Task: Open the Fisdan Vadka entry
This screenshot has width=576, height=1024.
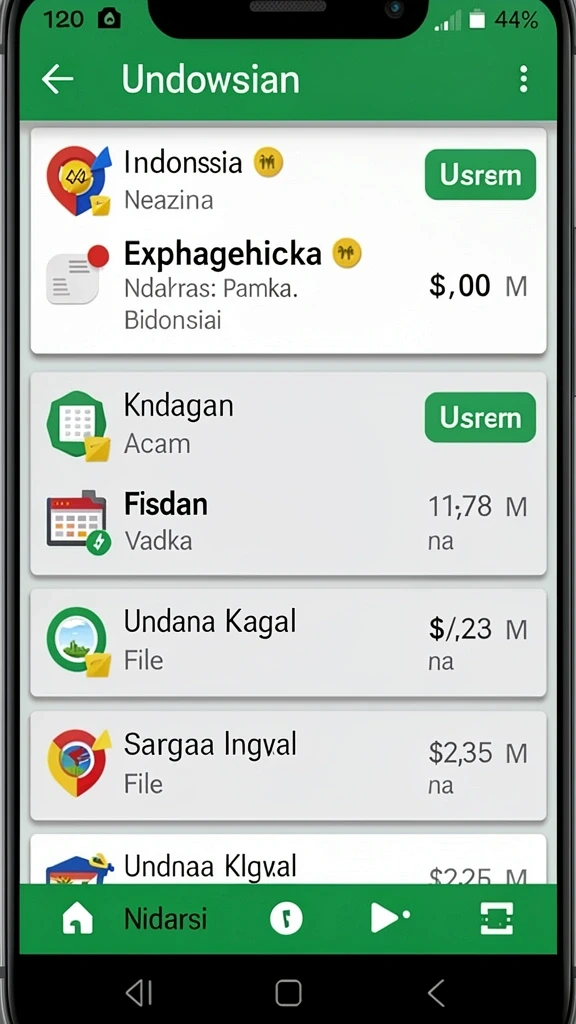Action: coord(288,522)
